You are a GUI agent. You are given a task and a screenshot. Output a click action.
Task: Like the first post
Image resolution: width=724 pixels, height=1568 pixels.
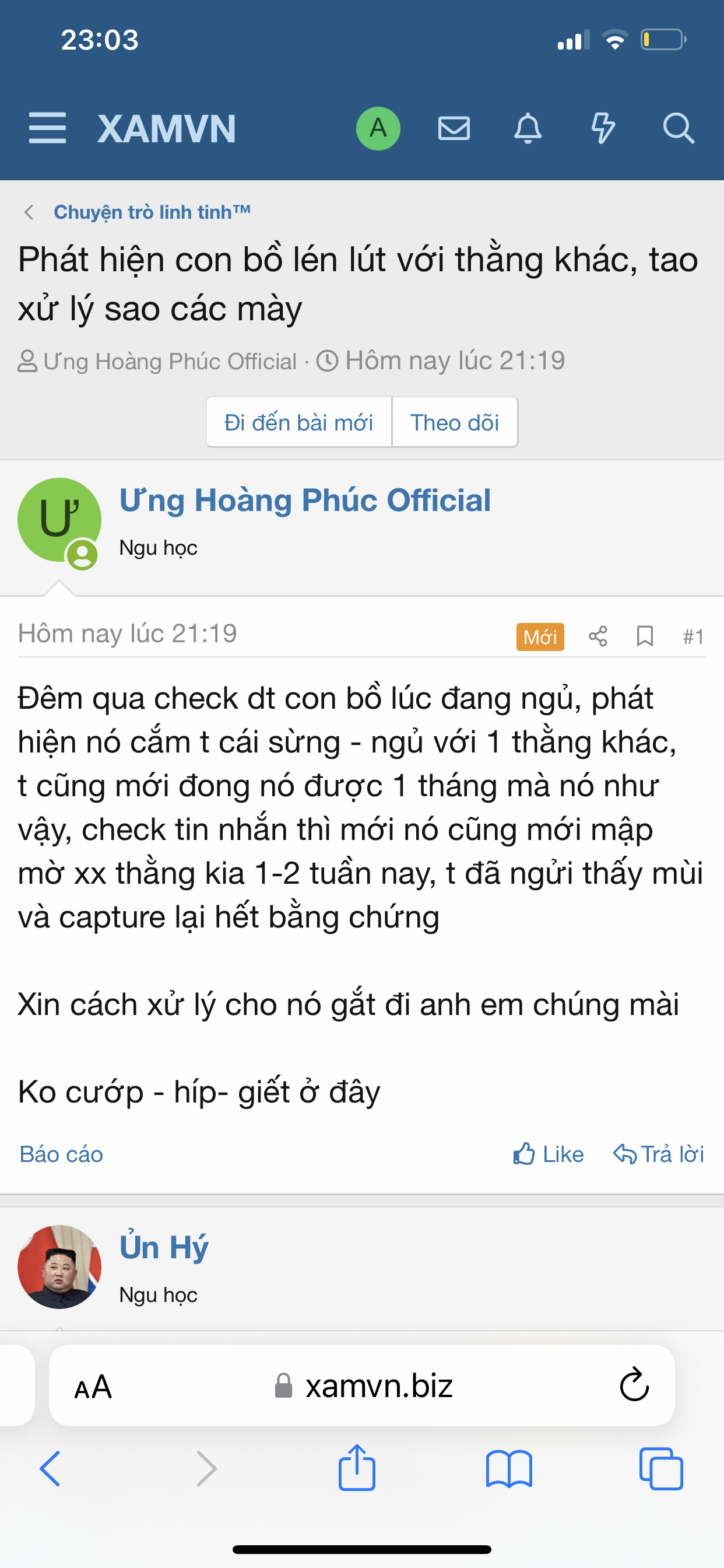[548, 1154]
